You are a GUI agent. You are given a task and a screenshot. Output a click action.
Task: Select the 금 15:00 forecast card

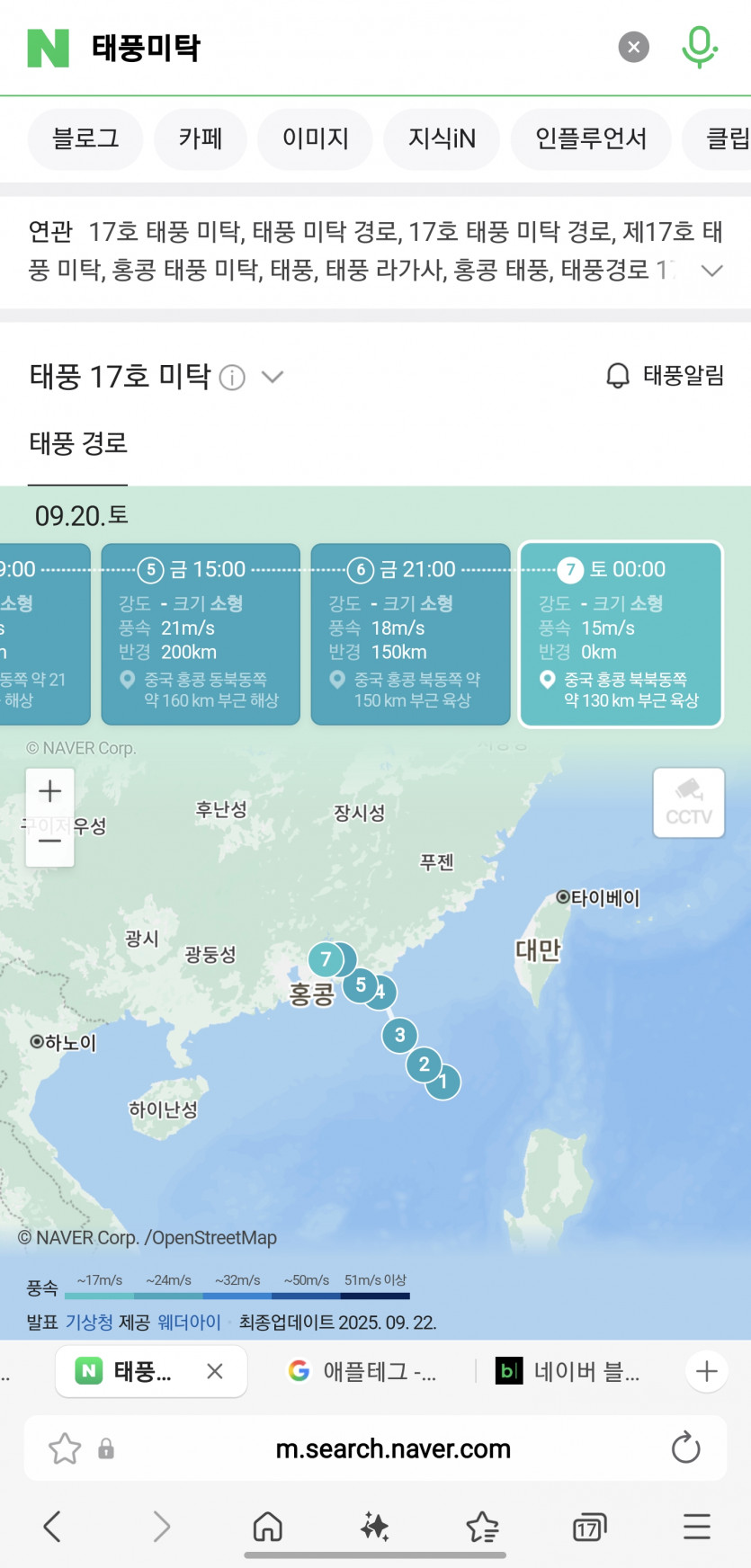201,633
